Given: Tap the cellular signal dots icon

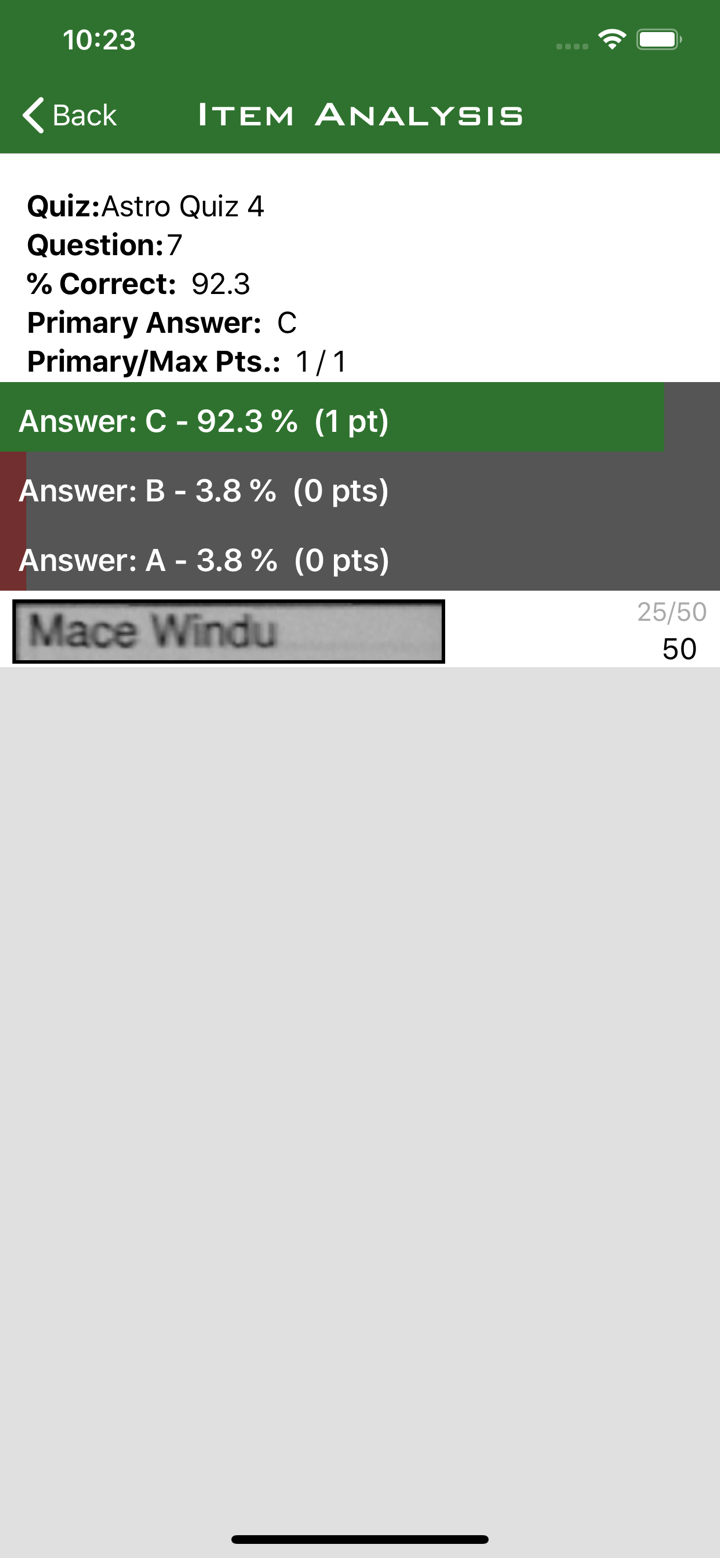Looking at the screenshot, I should pos(570,45).
